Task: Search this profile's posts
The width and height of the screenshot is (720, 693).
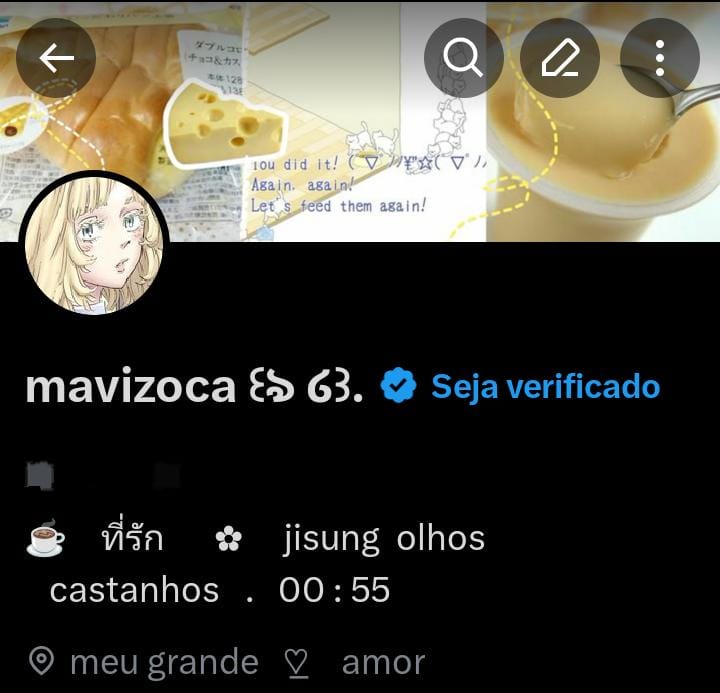Action: click(462, 58)
